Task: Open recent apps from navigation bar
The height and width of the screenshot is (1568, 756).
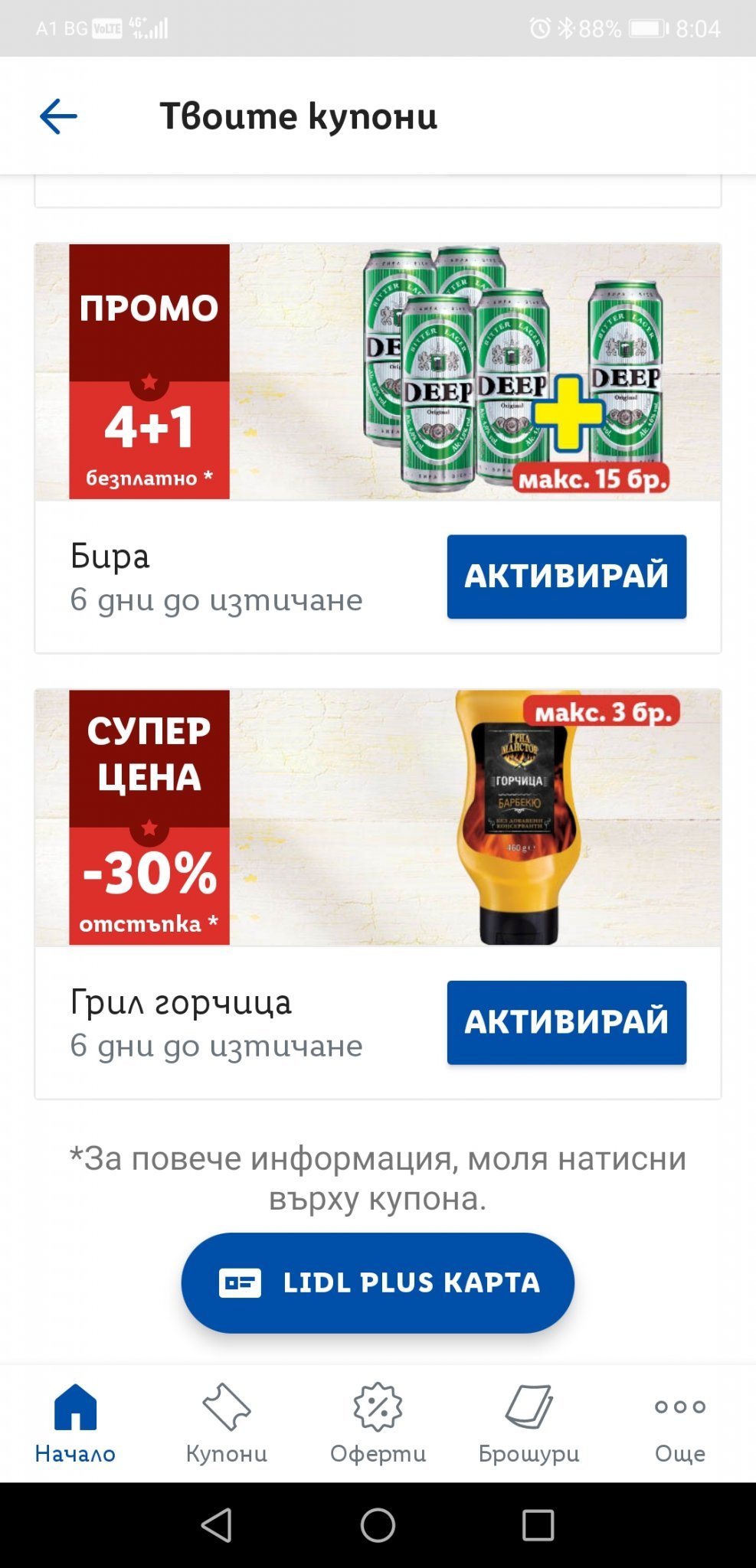Action: pyautogui.click(x=538, y=1525)
